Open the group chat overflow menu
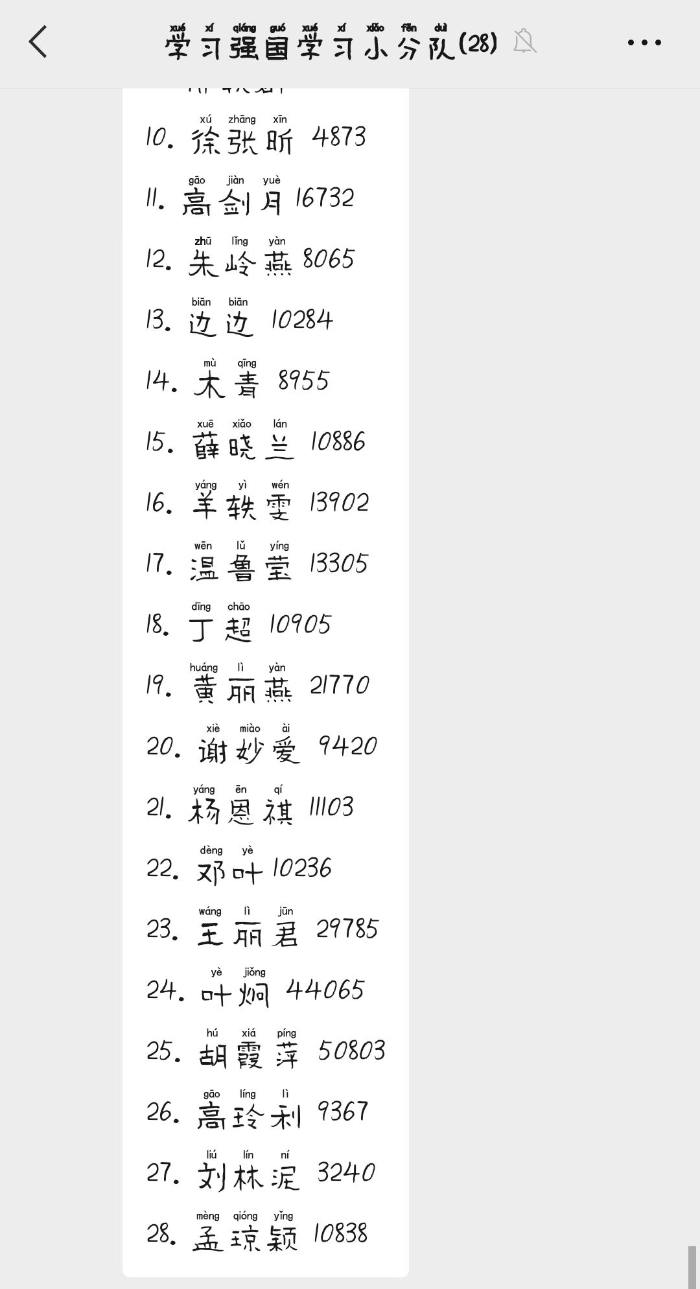The image size is (700, 1289). tap(644, 43)
